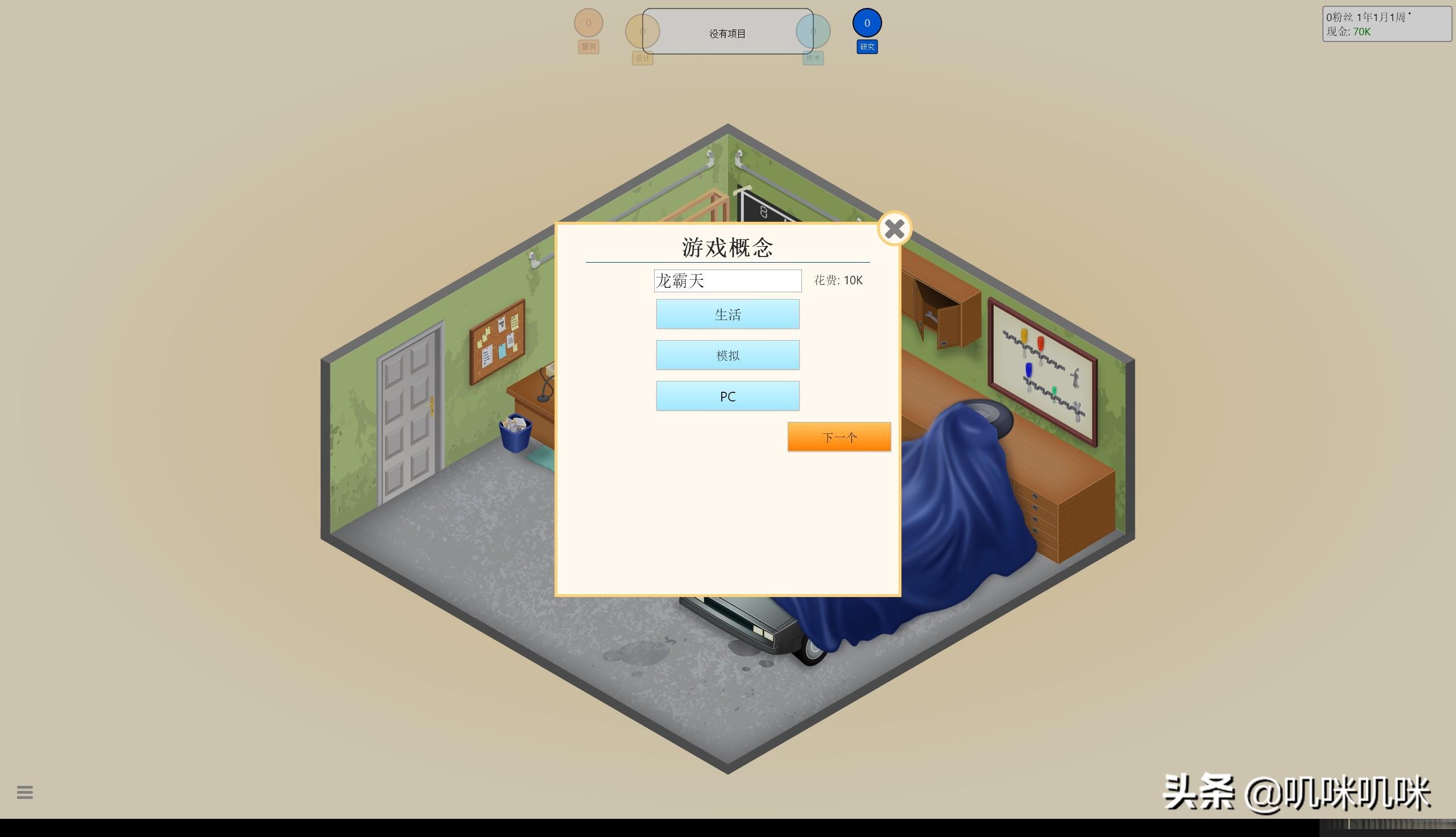Close the 游戏概念 dialog
This screenshot has height=837, width=1456.
pyautogui.click(x=895, y=229)
